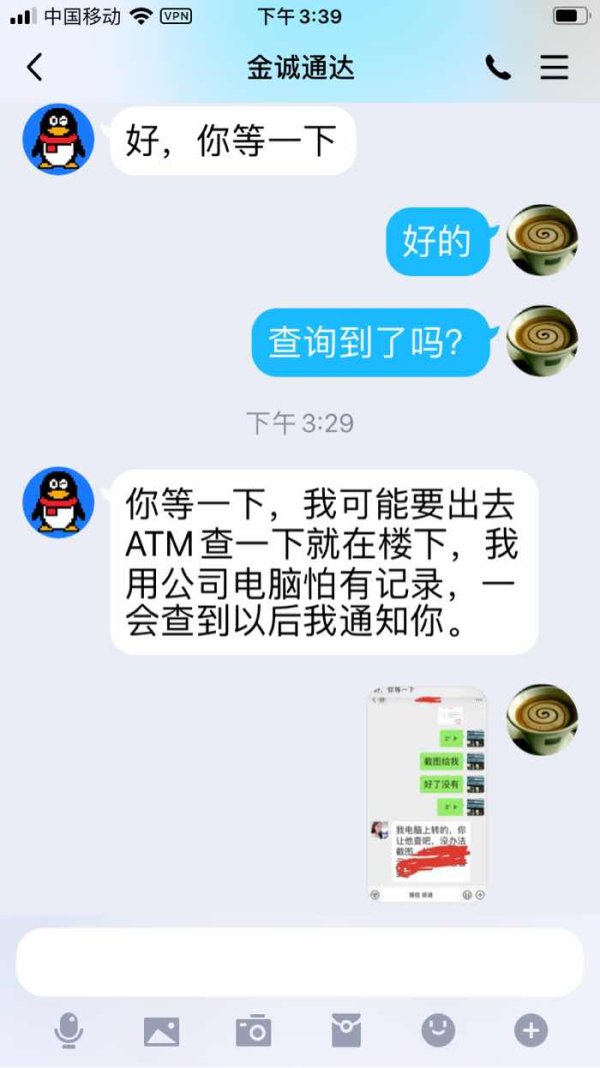The image size is (600, 1068).
Task: Open the emoji panel
Action: point(438,1030)
